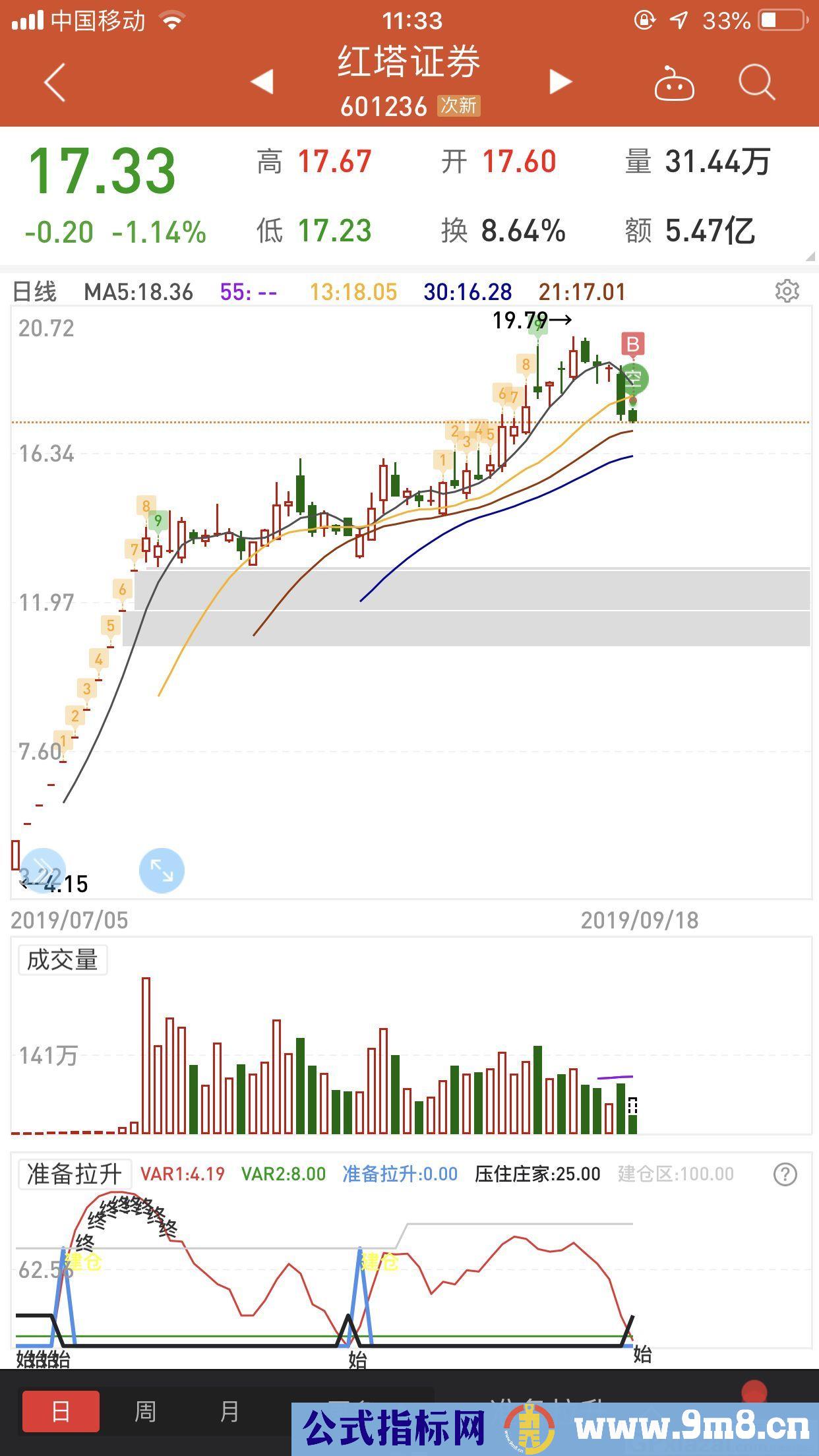
Task: Open the stock search
Action: [x=756, y=82]
